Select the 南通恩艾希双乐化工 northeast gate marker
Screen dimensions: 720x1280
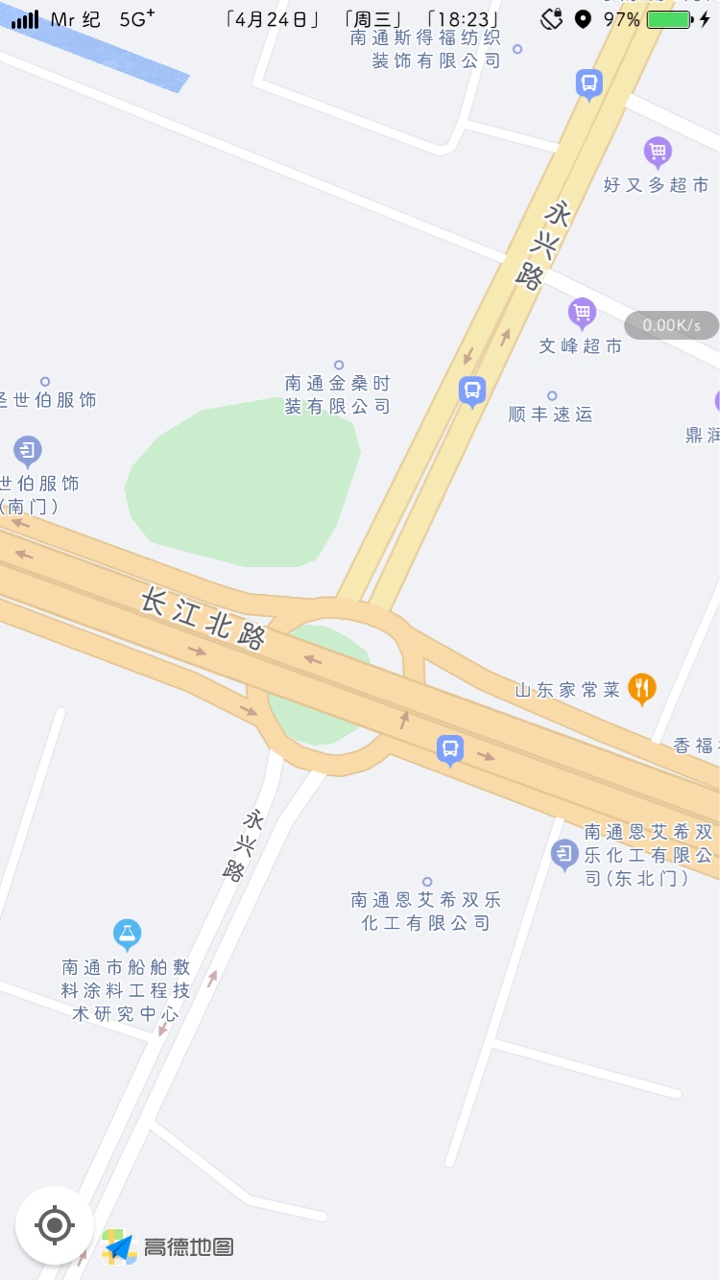(x=565, y=854)
